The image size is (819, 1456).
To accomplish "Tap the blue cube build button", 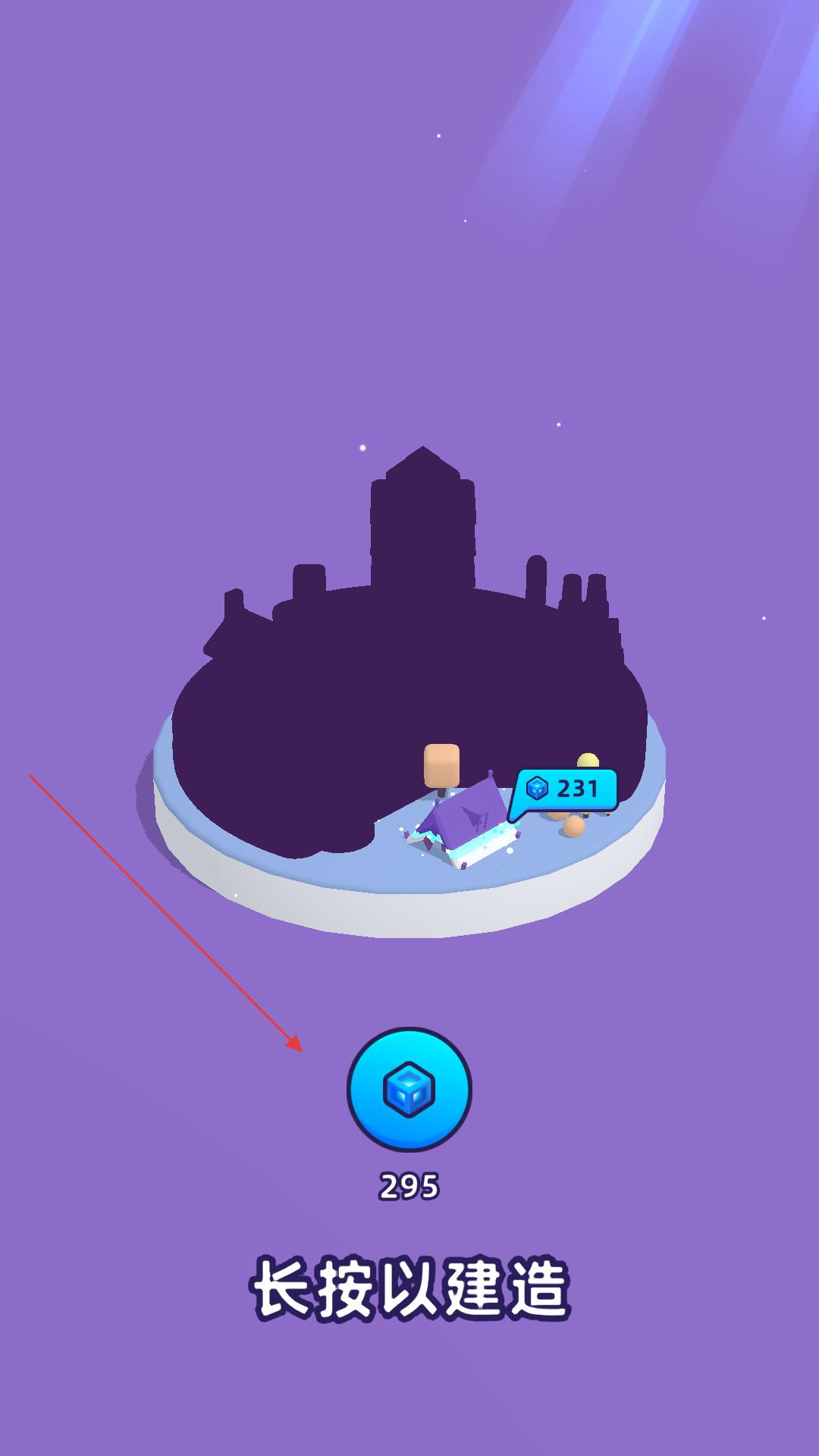I will tap(409, 1090).
